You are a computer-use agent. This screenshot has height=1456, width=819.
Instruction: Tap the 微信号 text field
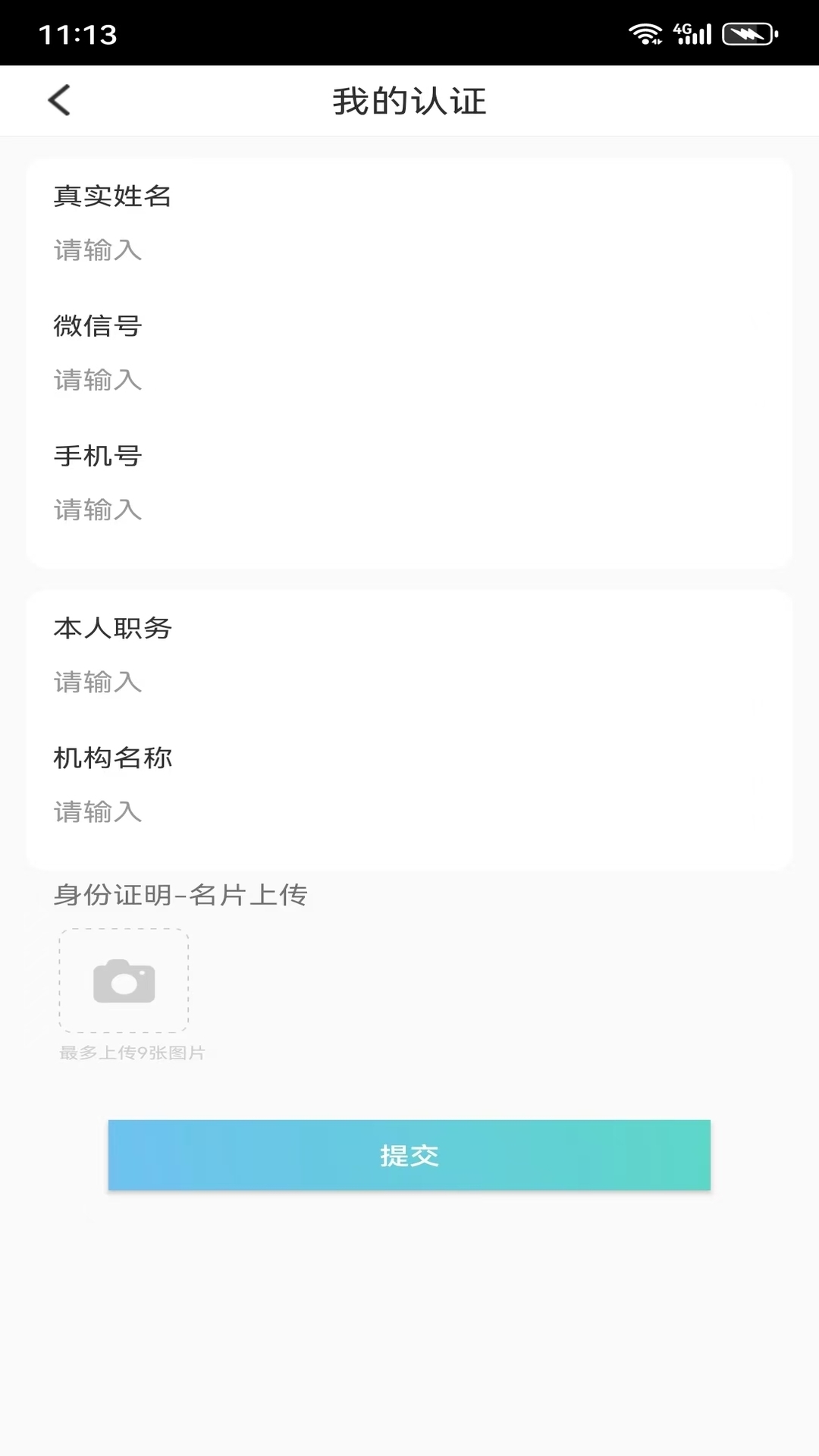(x=409, y=380)
